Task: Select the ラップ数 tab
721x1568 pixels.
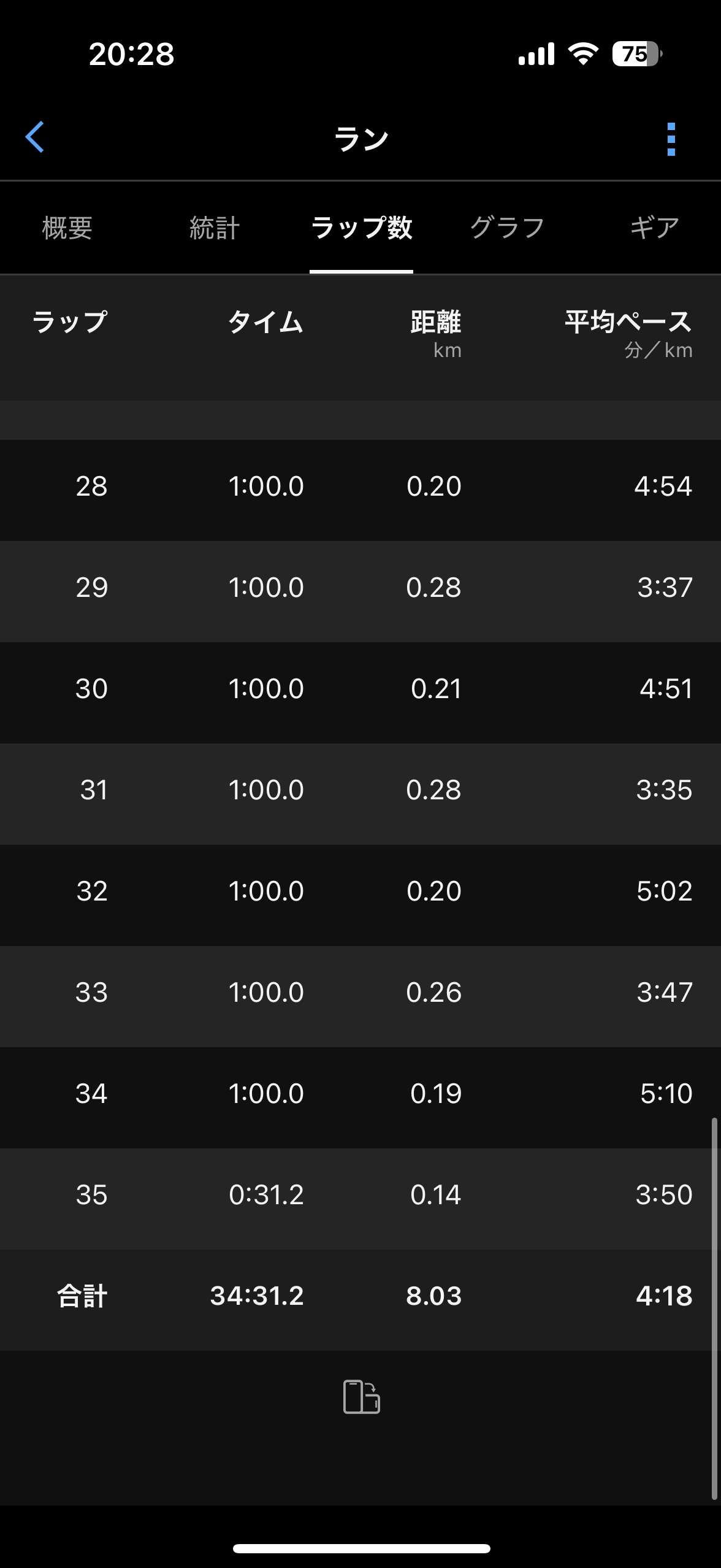Action: click(x=361, y=228)
